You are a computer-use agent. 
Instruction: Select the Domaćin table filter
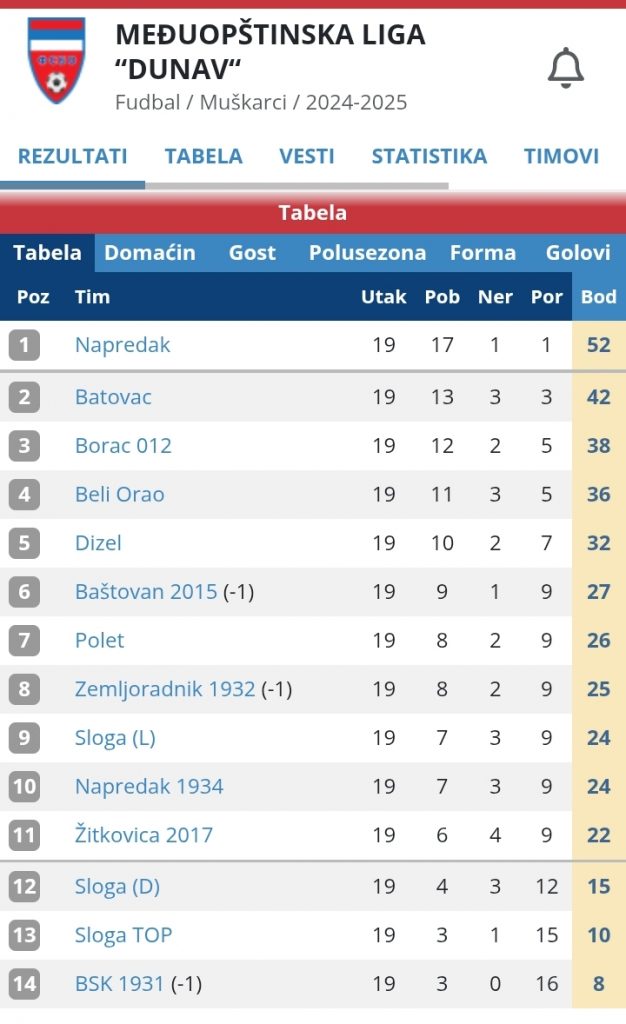click(x=149, y=253)
